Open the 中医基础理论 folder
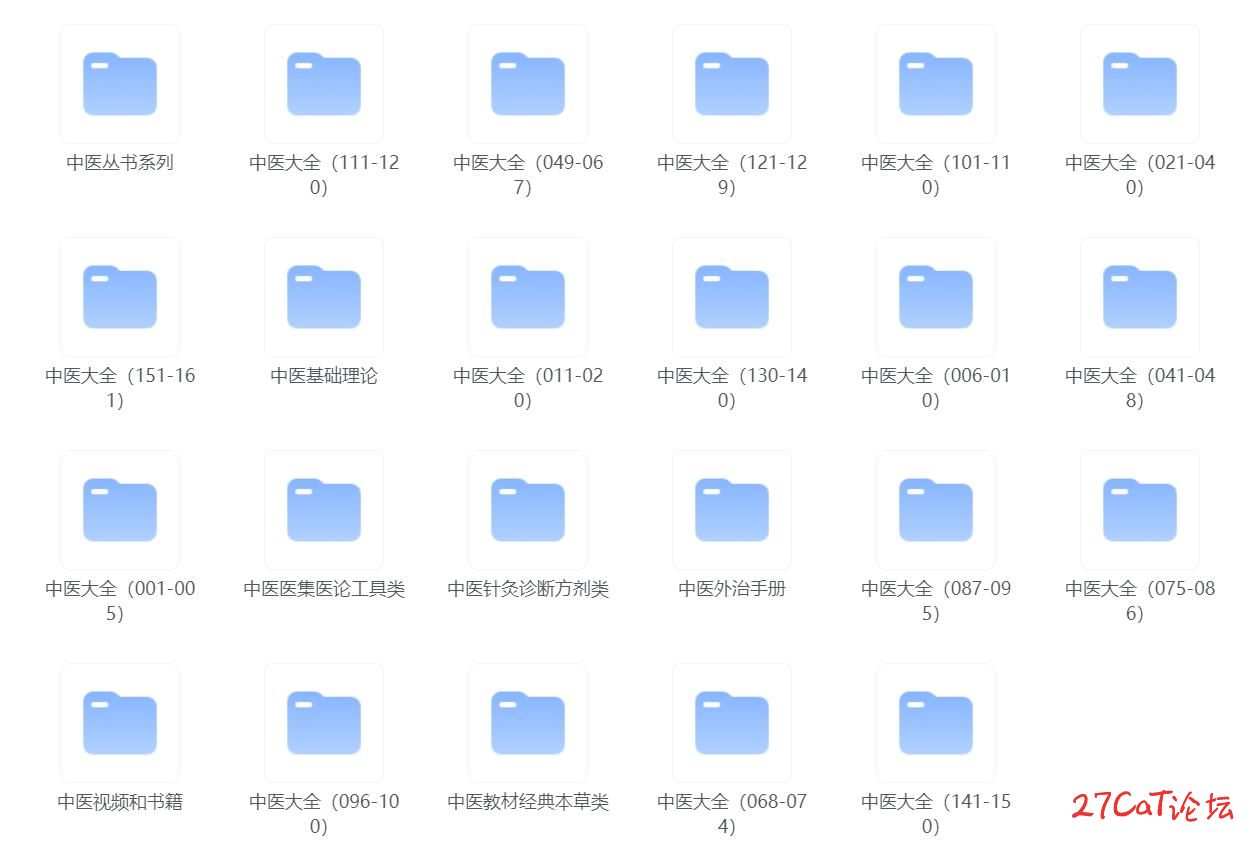This screenshot has width=1249, height=847. [324, 298]
